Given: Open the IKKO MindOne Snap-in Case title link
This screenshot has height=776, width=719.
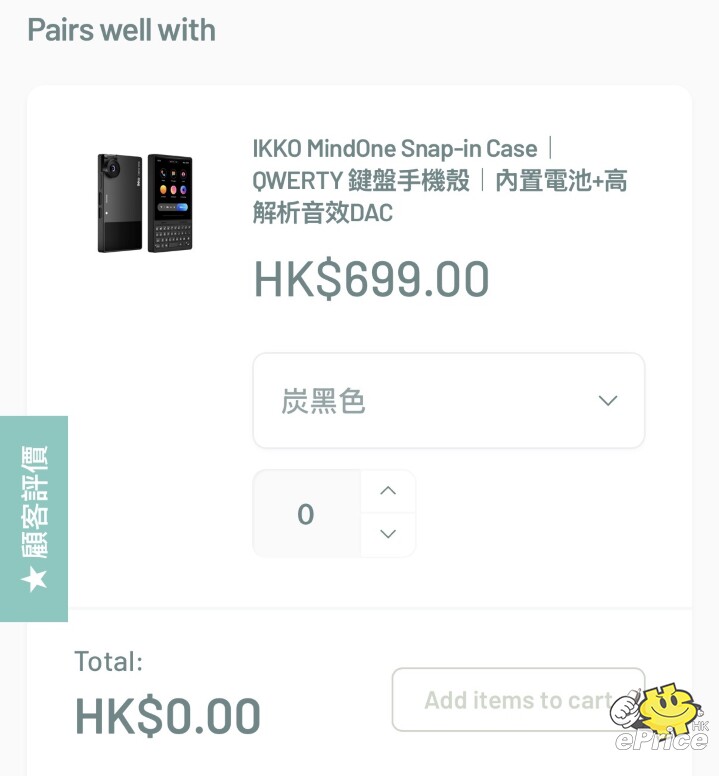Looking at the screenshot, I should point(440,180).
